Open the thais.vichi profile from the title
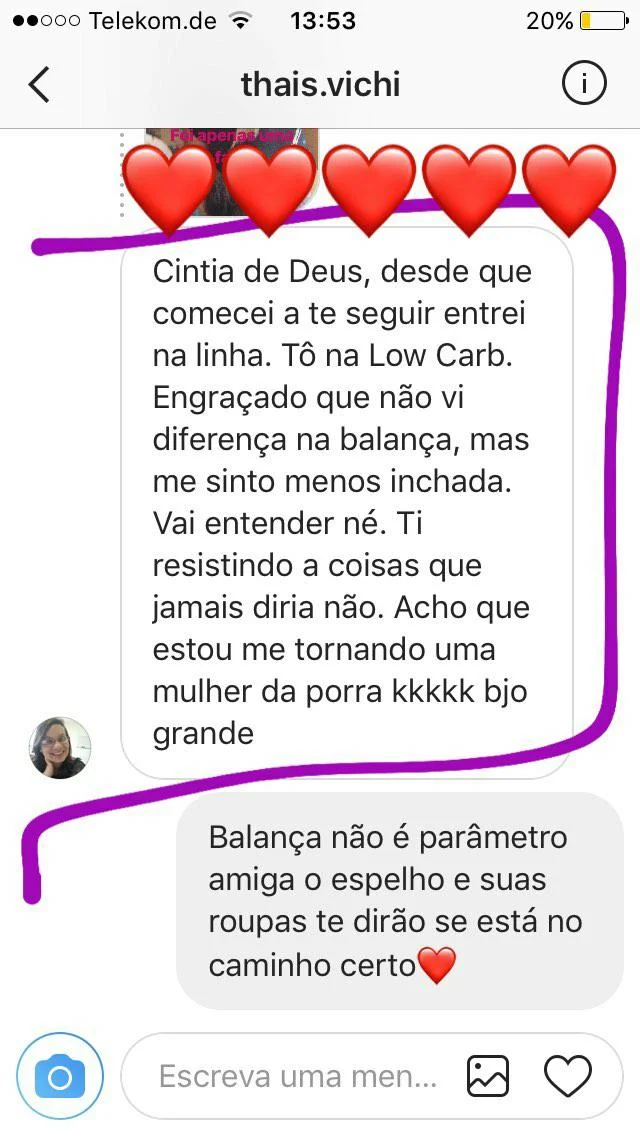Viewport: 640px width, 1136px height. pos(320,85)
